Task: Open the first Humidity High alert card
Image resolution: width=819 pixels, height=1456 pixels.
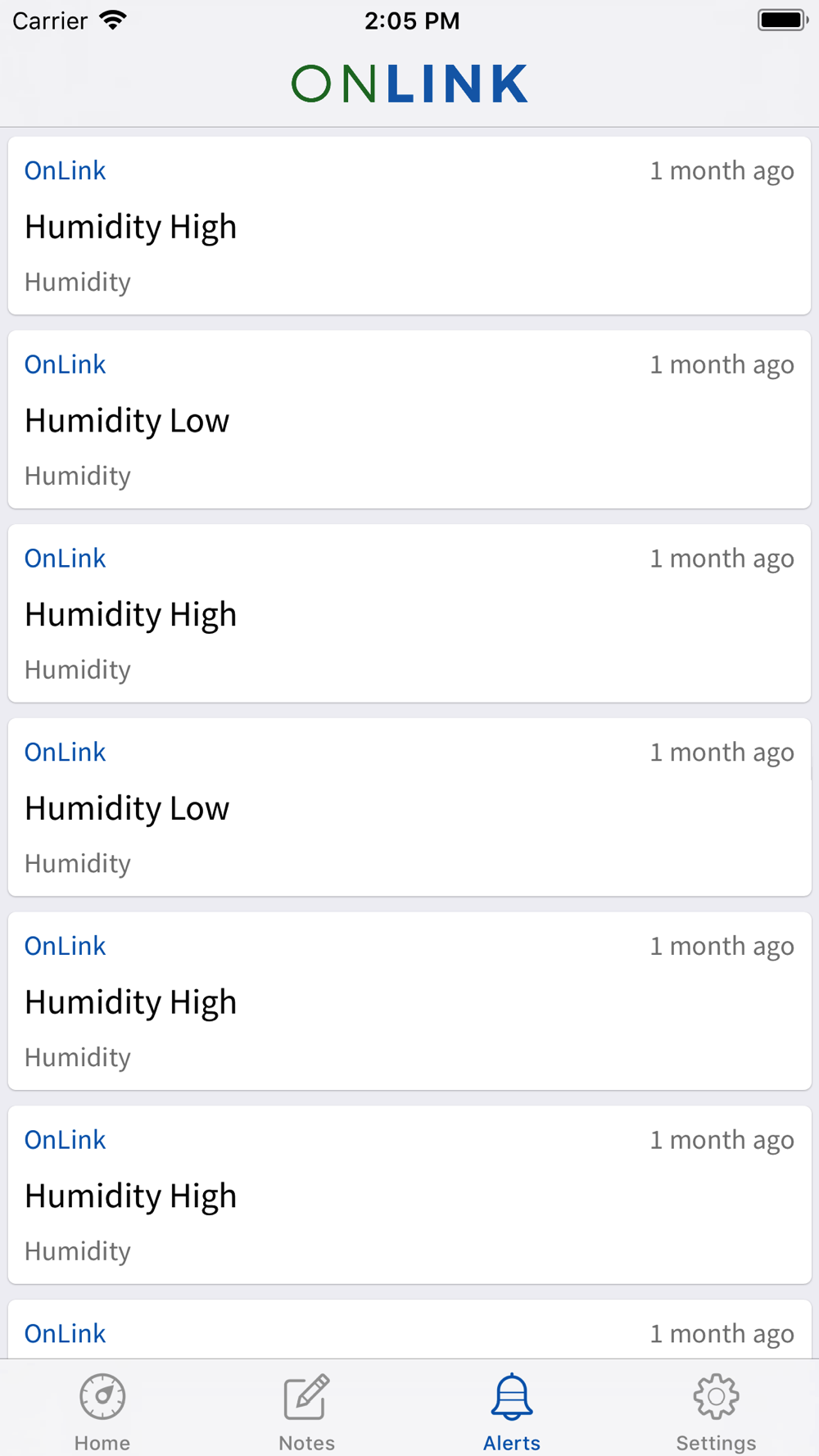Action: click(x=409, y=226)
